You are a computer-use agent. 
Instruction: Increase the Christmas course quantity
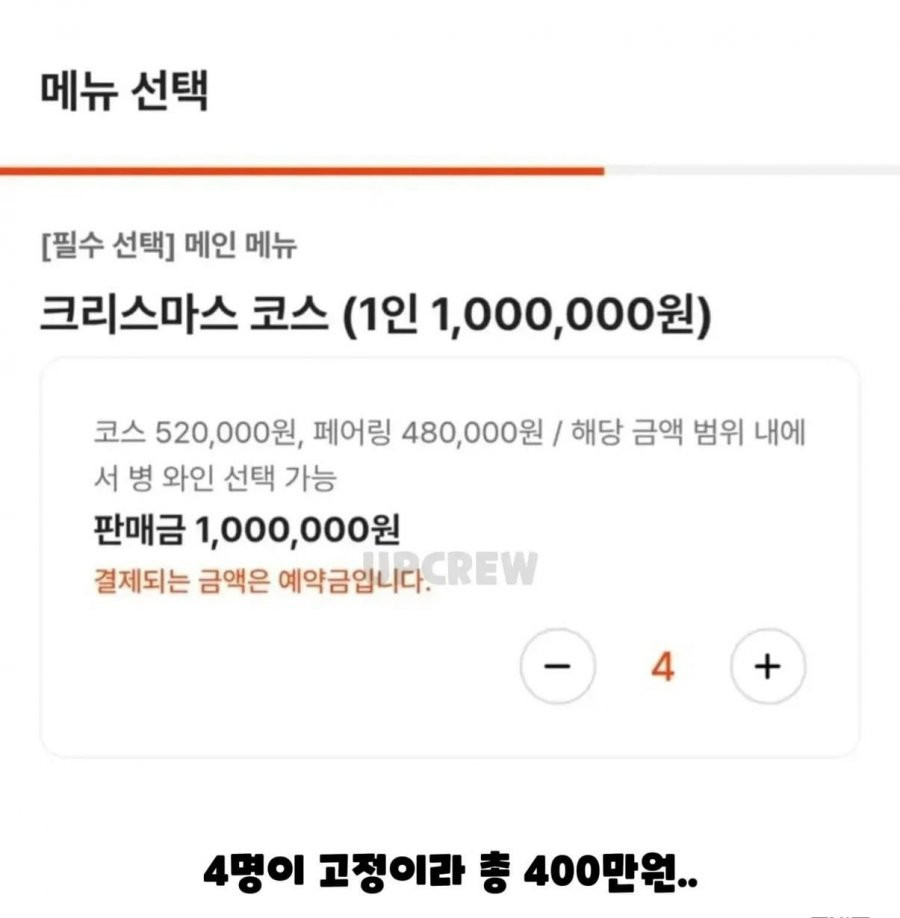tap(767, 667)
